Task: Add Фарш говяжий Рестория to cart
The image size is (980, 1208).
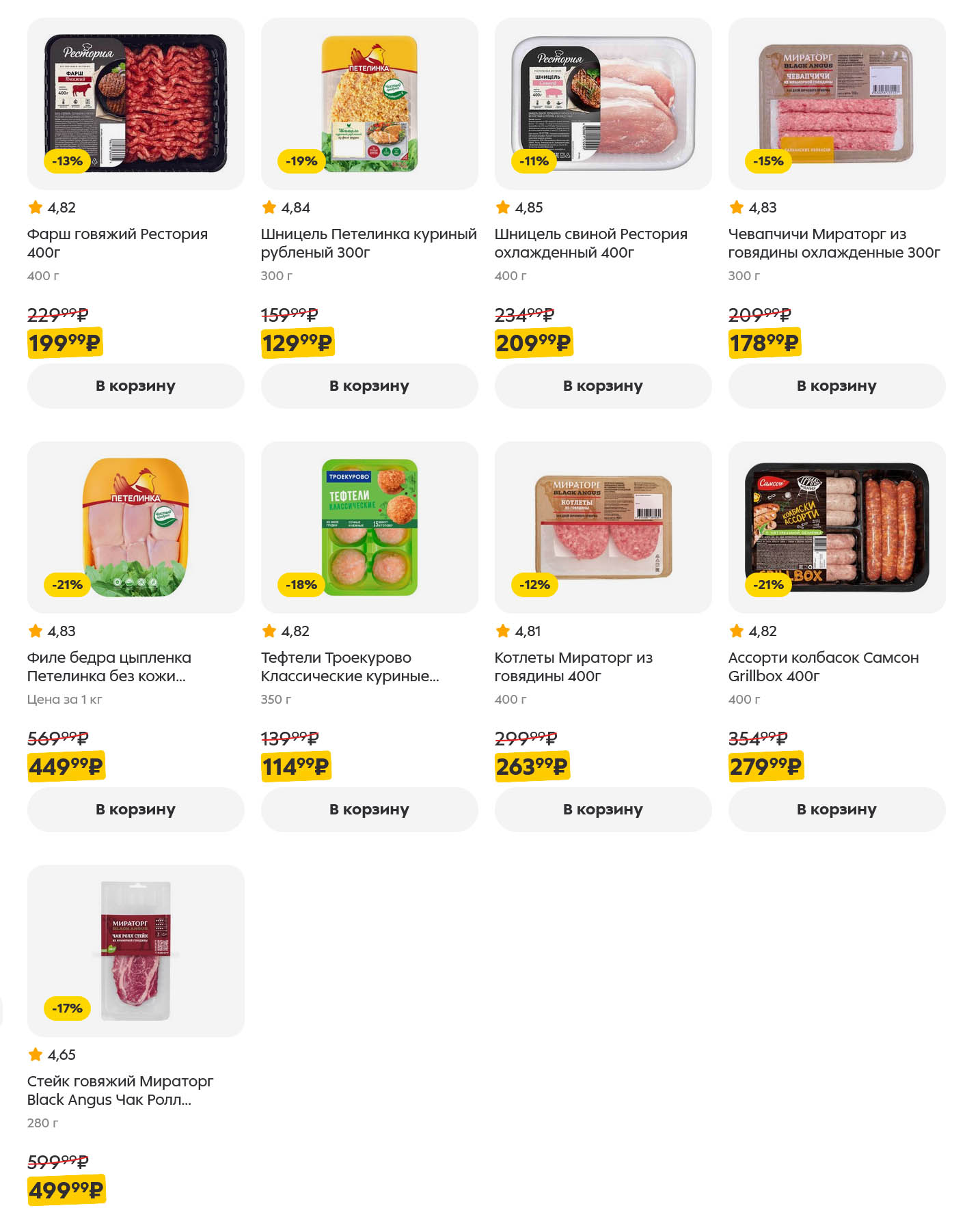Action: point(135,386)
